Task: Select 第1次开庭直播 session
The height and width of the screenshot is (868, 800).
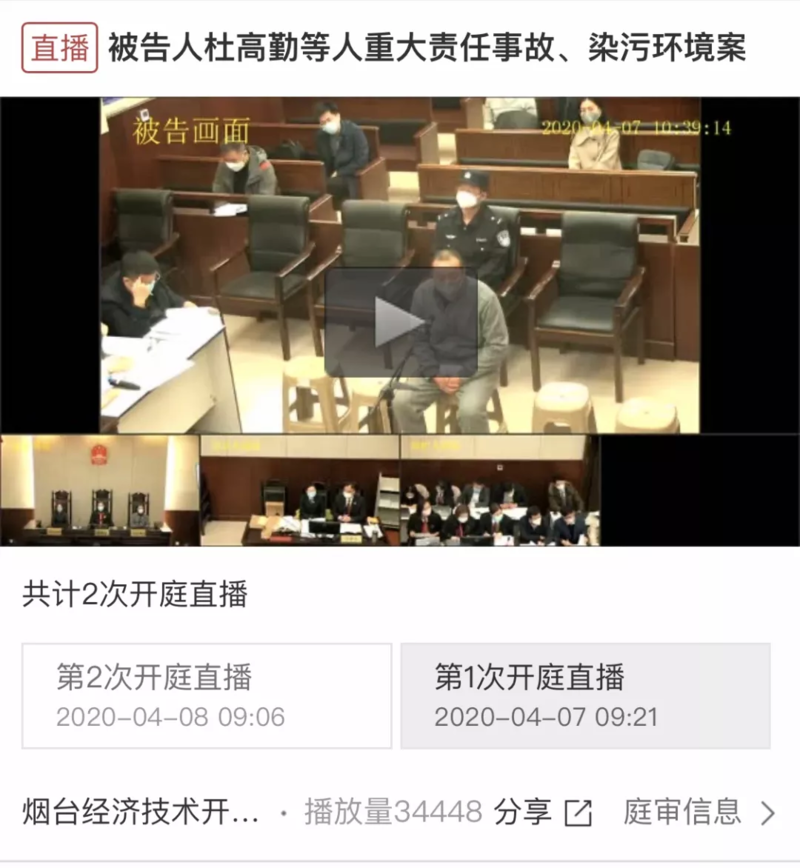Action: [x=585, y=696]
